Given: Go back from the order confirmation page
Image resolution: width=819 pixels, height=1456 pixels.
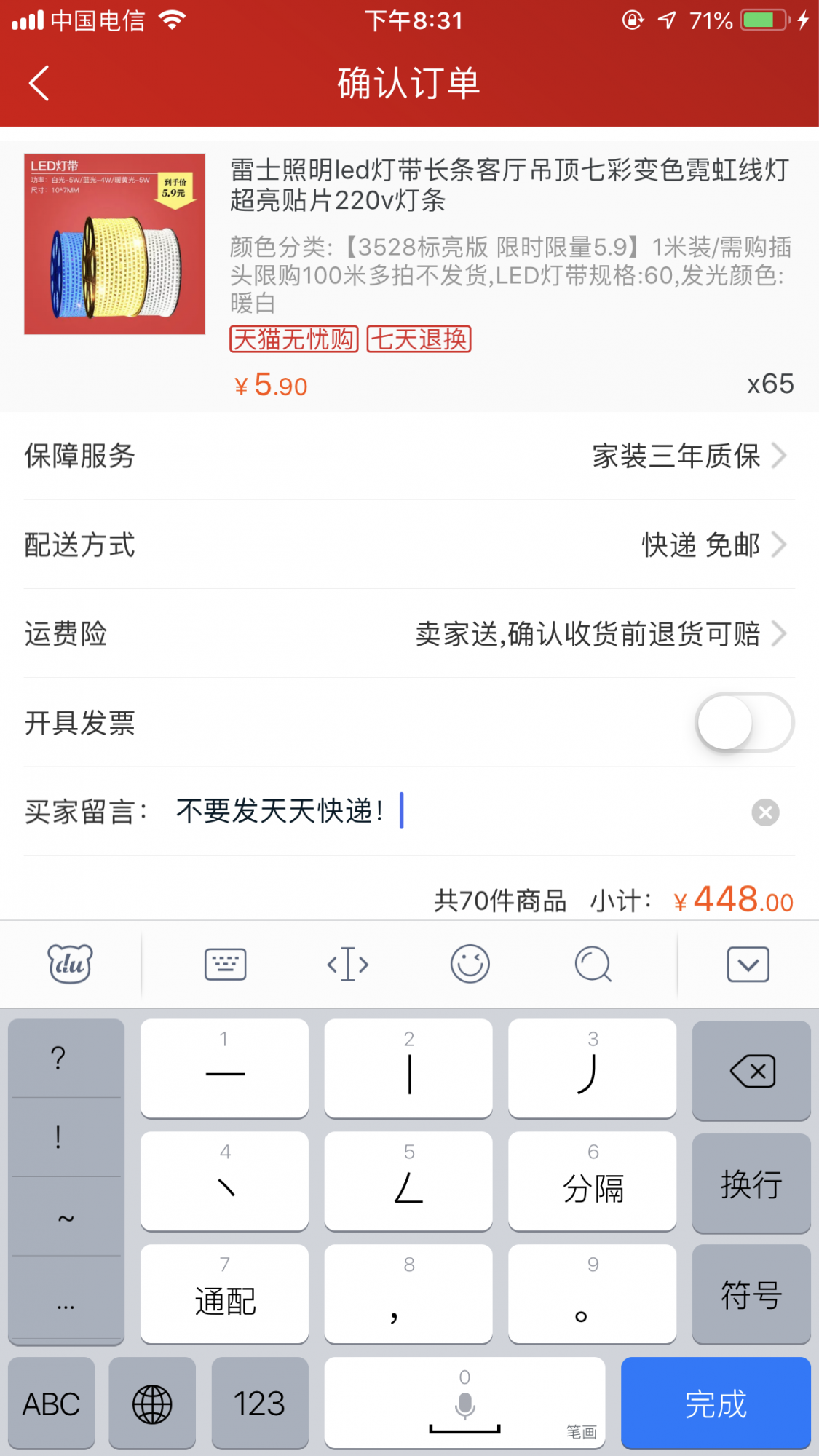Looking at the screenshot, I should point(39,83).
